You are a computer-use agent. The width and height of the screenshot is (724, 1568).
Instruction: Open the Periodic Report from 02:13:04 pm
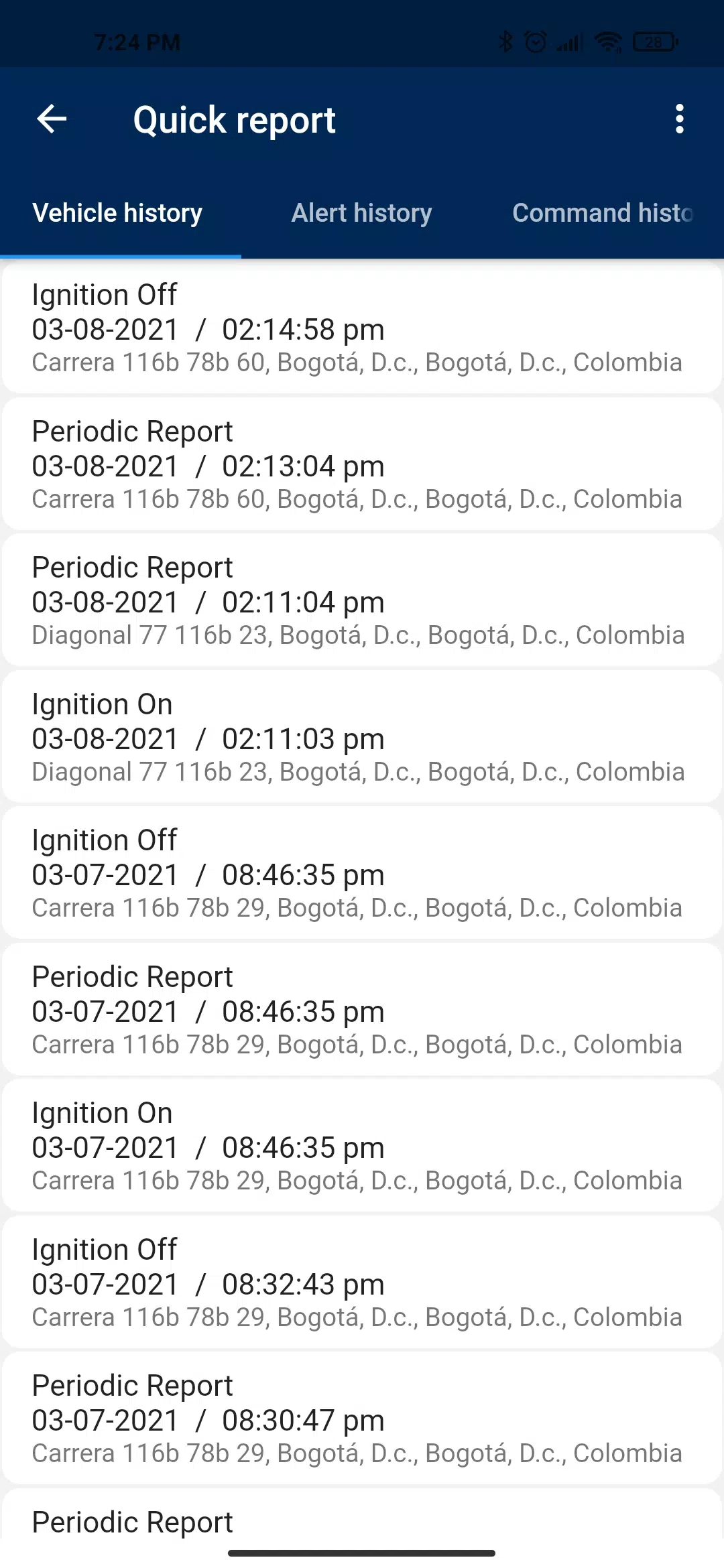tap(362, 464)
